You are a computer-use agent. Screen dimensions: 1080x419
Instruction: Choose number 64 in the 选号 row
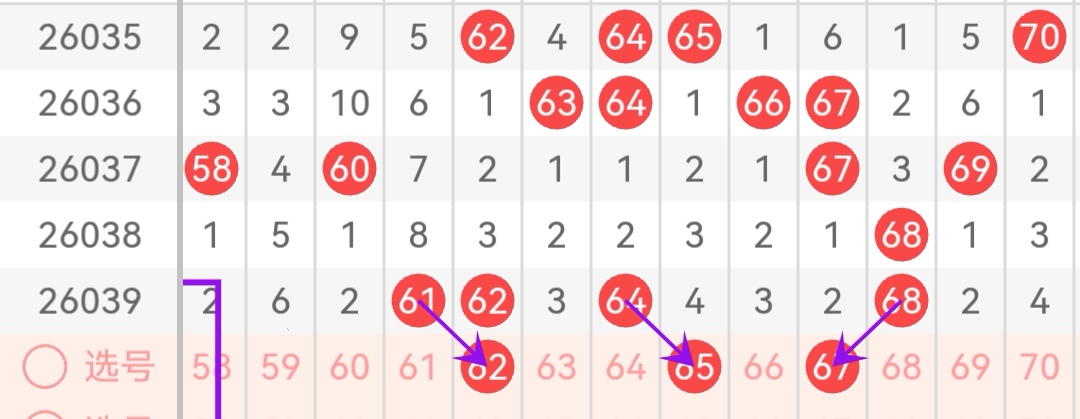(625, 368)
